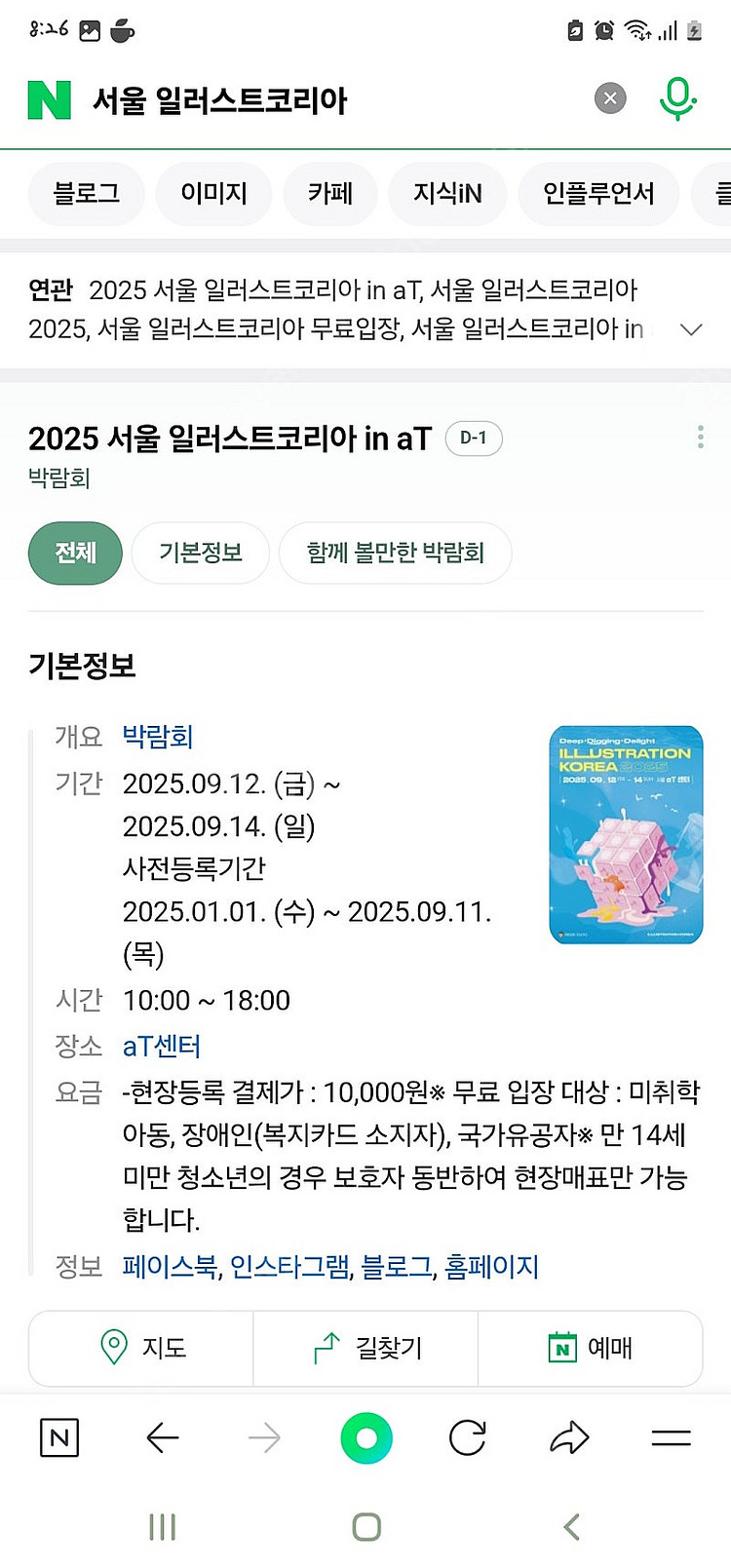Screen dimensions: 731x1568
Task: Tap the 지도 map button
Action: (141, 1348)
